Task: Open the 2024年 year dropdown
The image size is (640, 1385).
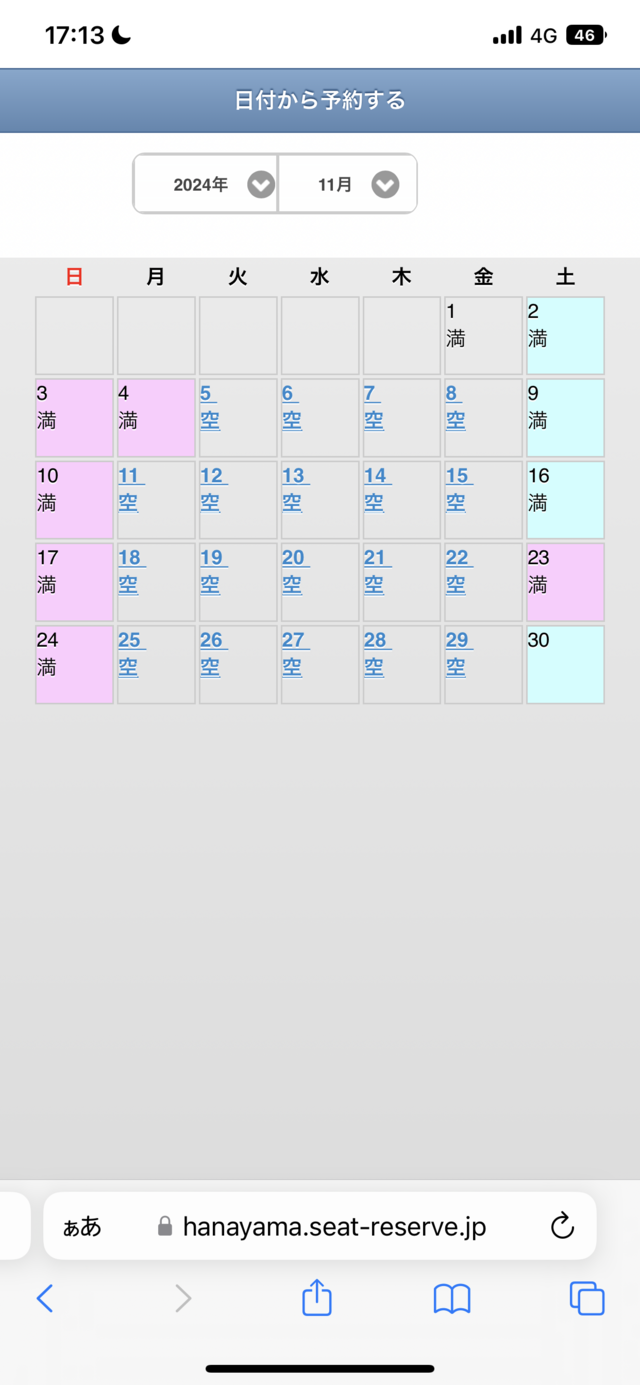Action: coord(206,184)
